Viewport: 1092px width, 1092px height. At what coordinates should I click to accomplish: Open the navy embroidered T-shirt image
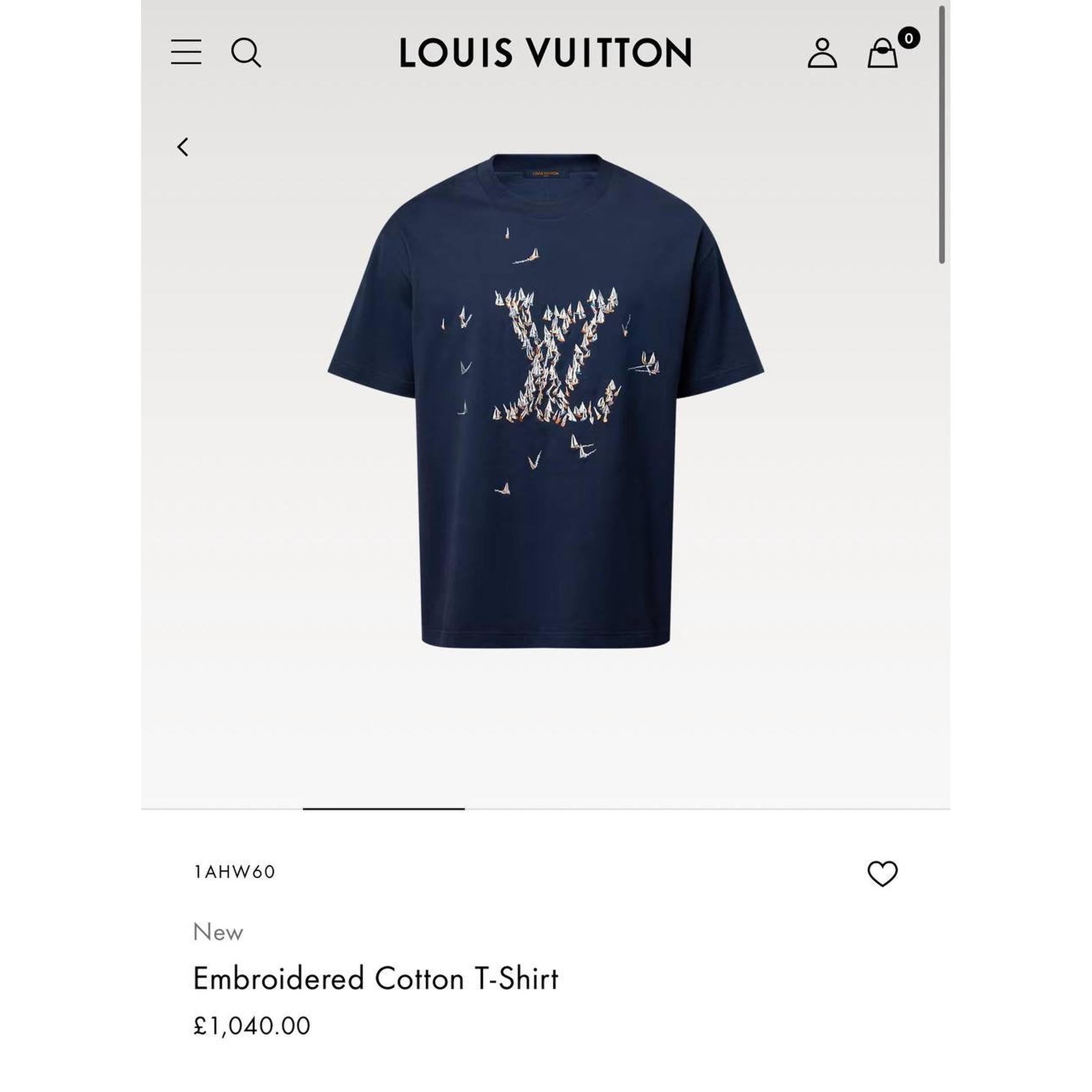pos(546,400)
